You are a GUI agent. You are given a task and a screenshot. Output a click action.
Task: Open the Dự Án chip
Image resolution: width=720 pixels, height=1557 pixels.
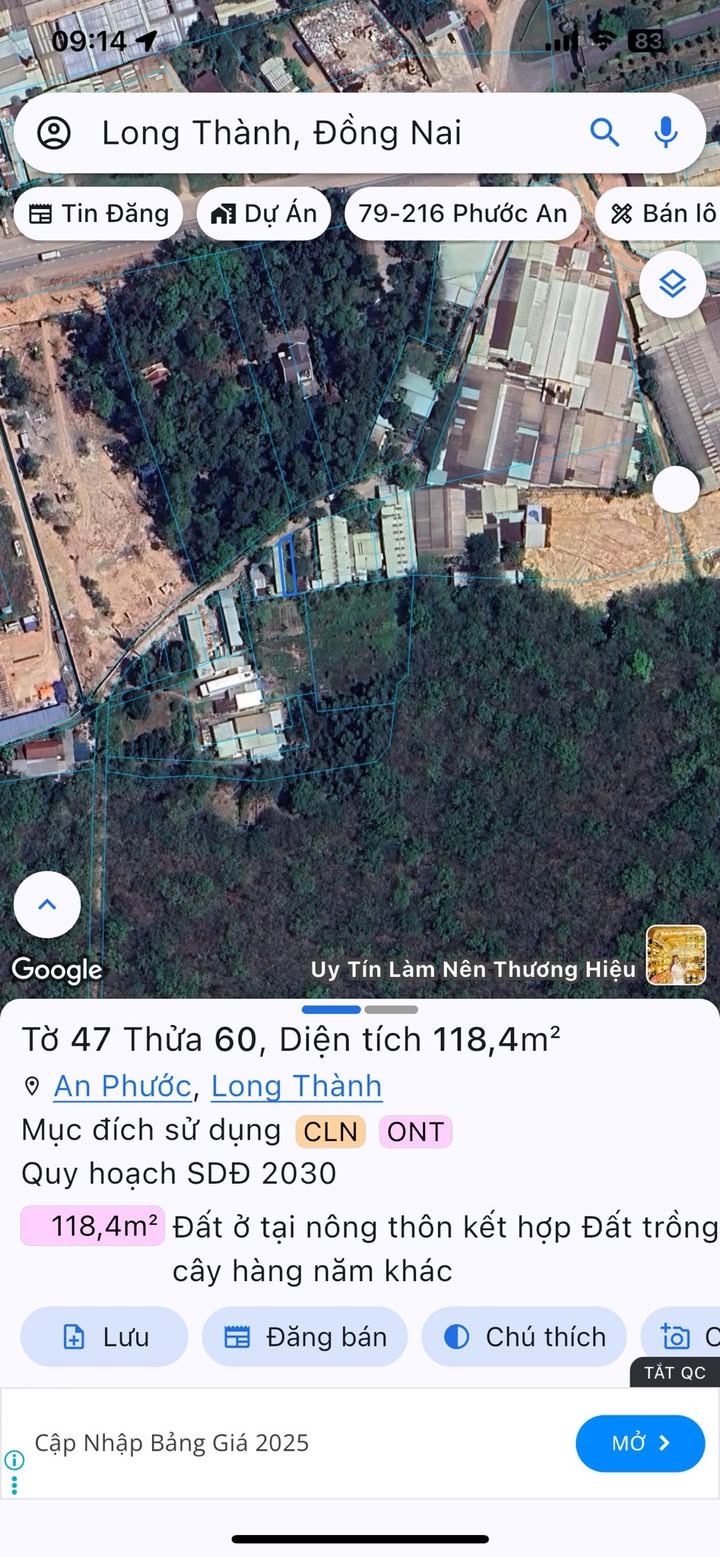point(264,213)
